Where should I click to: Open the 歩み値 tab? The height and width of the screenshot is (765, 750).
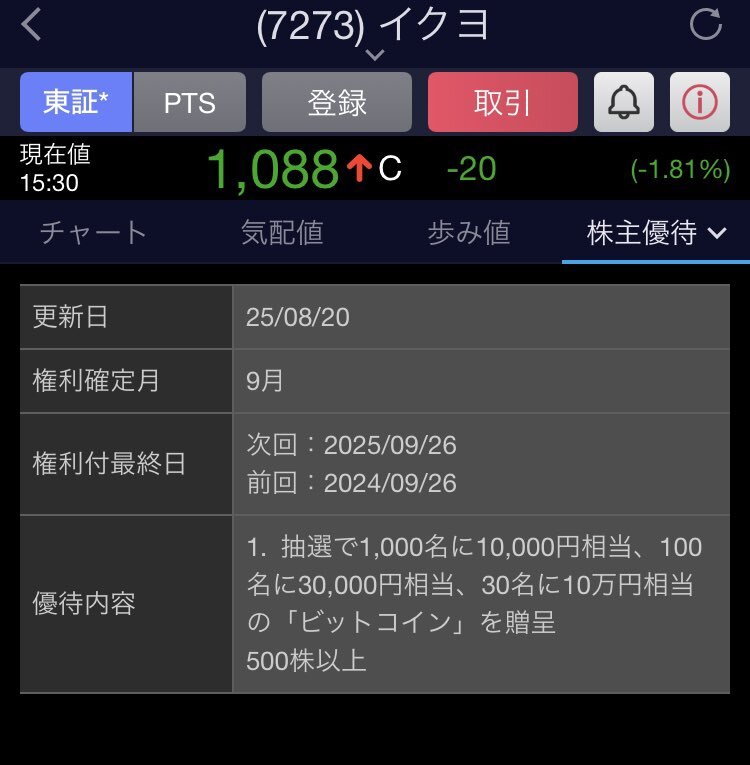468,233
